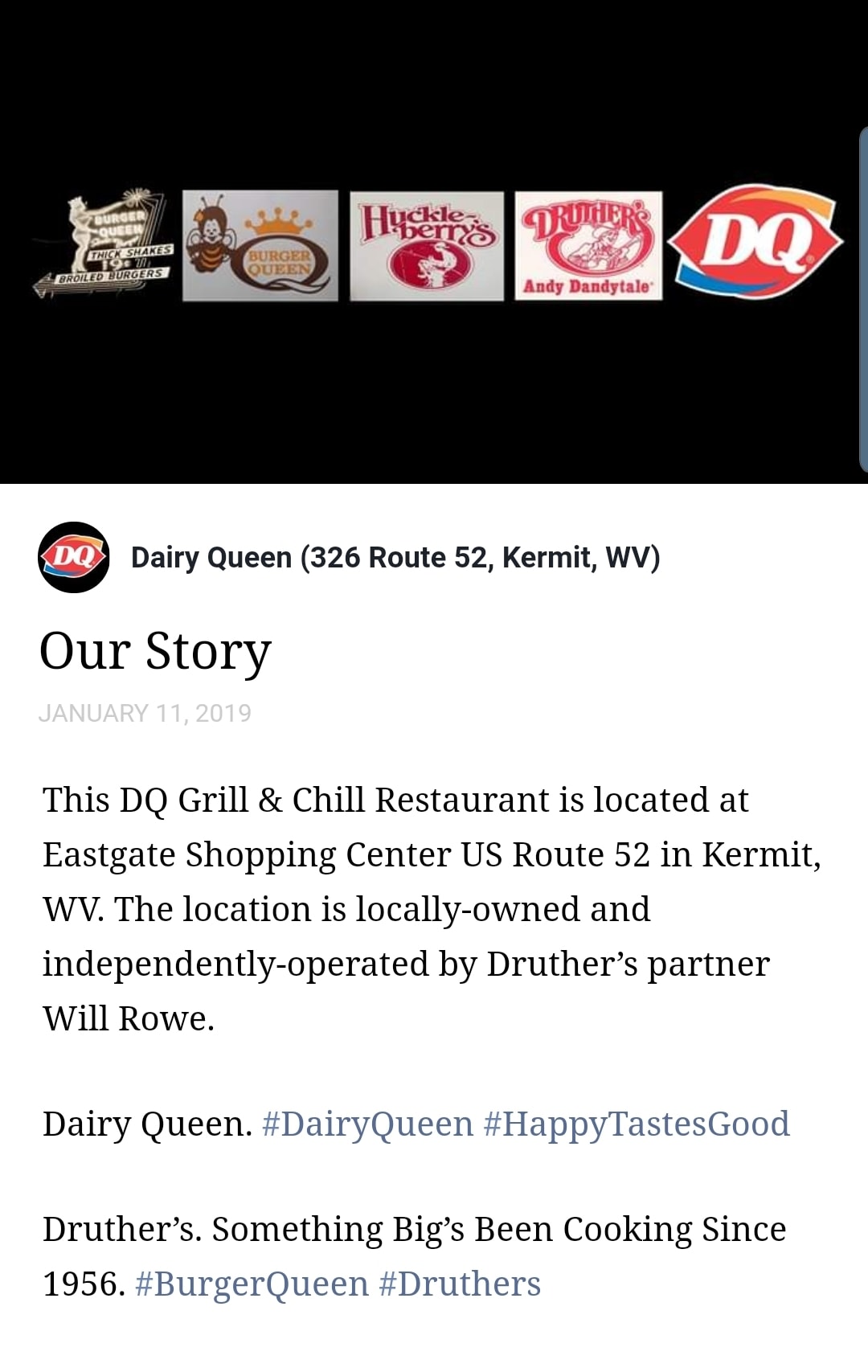Open the Dairy Queen Kermit page name
The image size is (868, 1372).
tap(395, 557)
